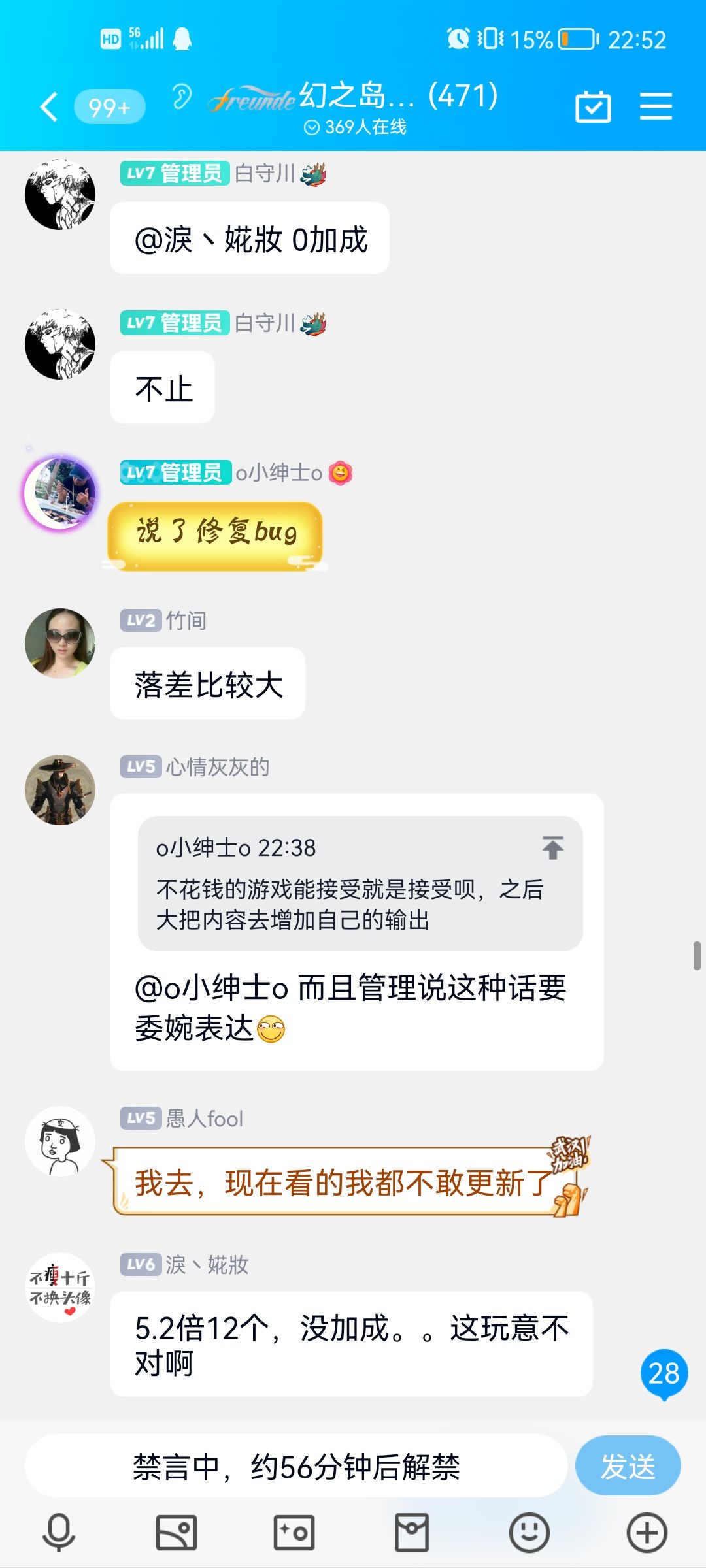
Task: Expand more options with plus icon
Action: (x=647, y=1532)
